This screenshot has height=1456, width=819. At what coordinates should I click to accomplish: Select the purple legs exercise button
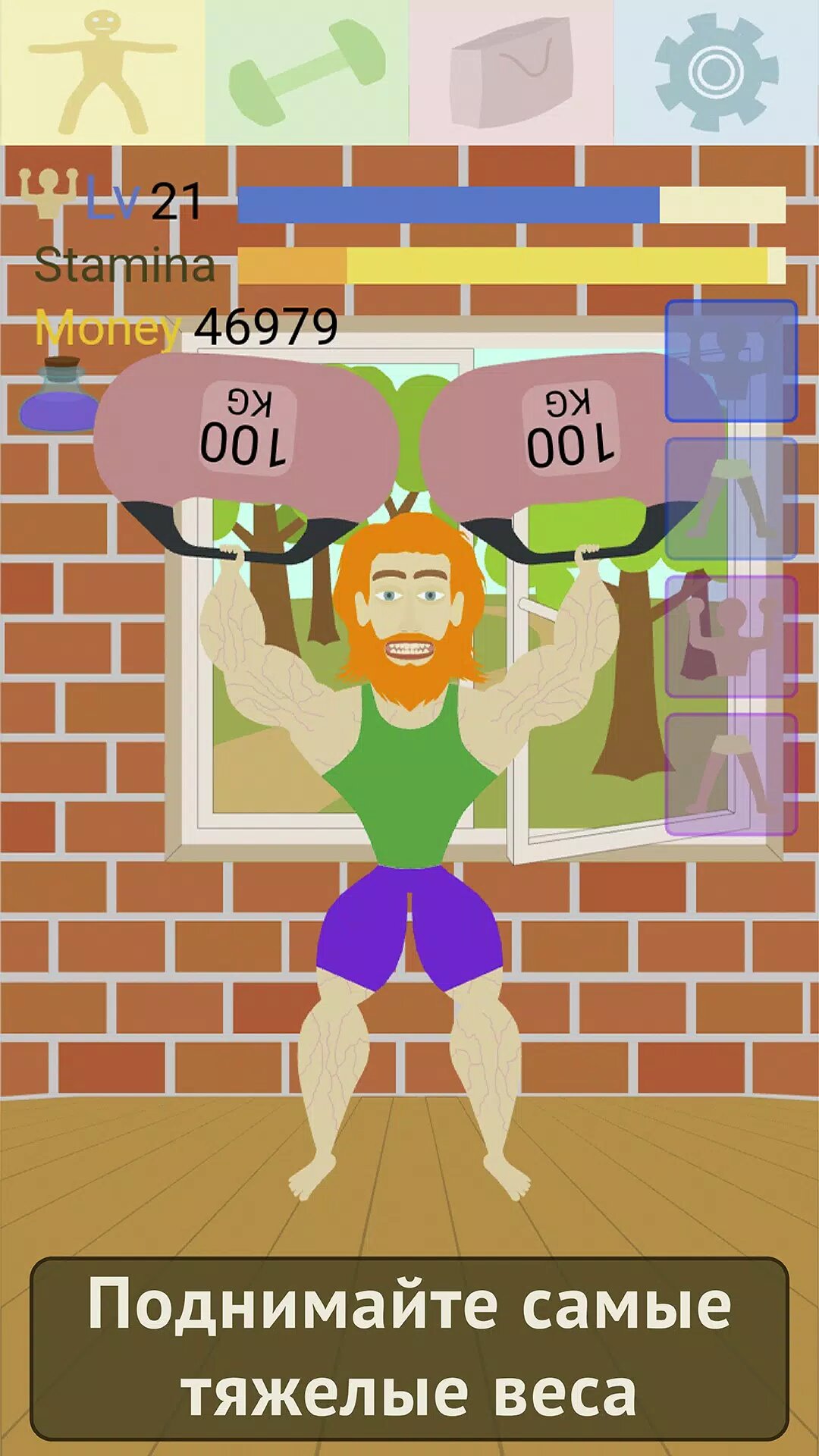click(731, 774)
